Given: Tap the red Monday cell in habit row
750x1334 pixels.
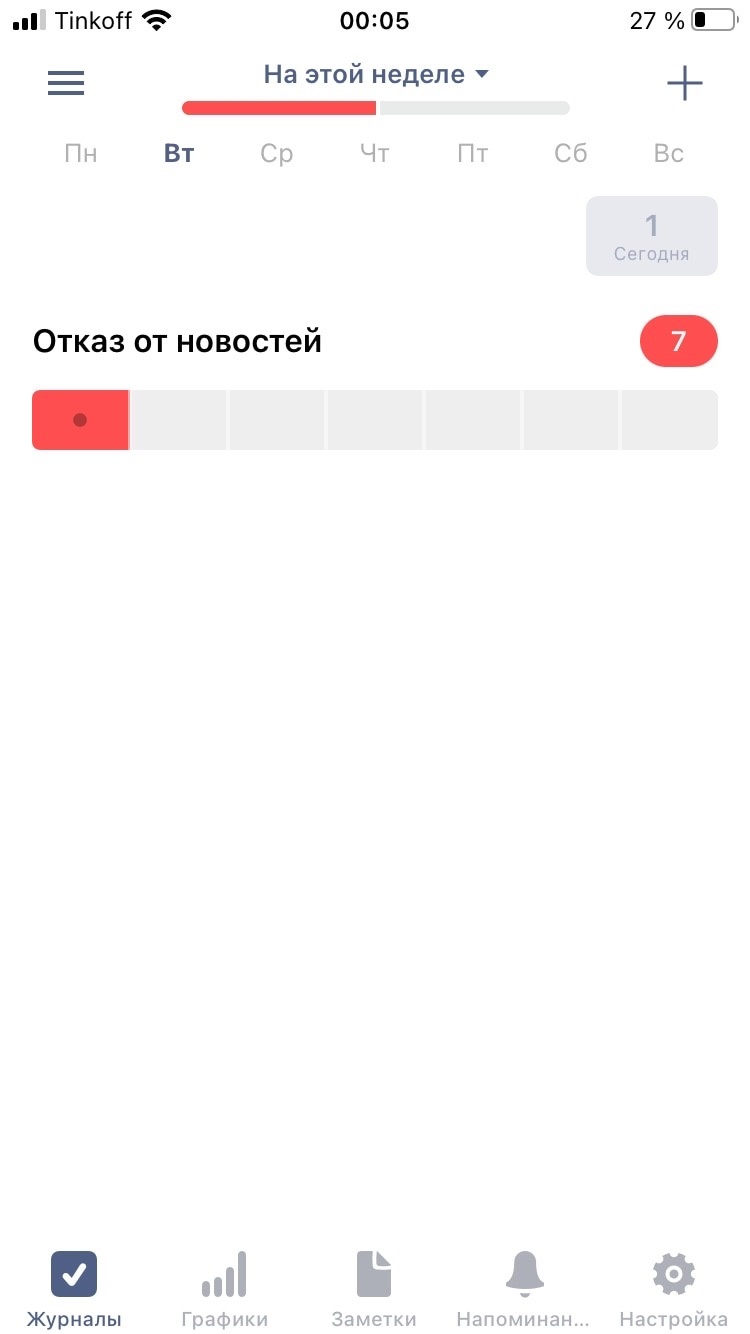Looking at the screenshot, I should pos(80,420).
